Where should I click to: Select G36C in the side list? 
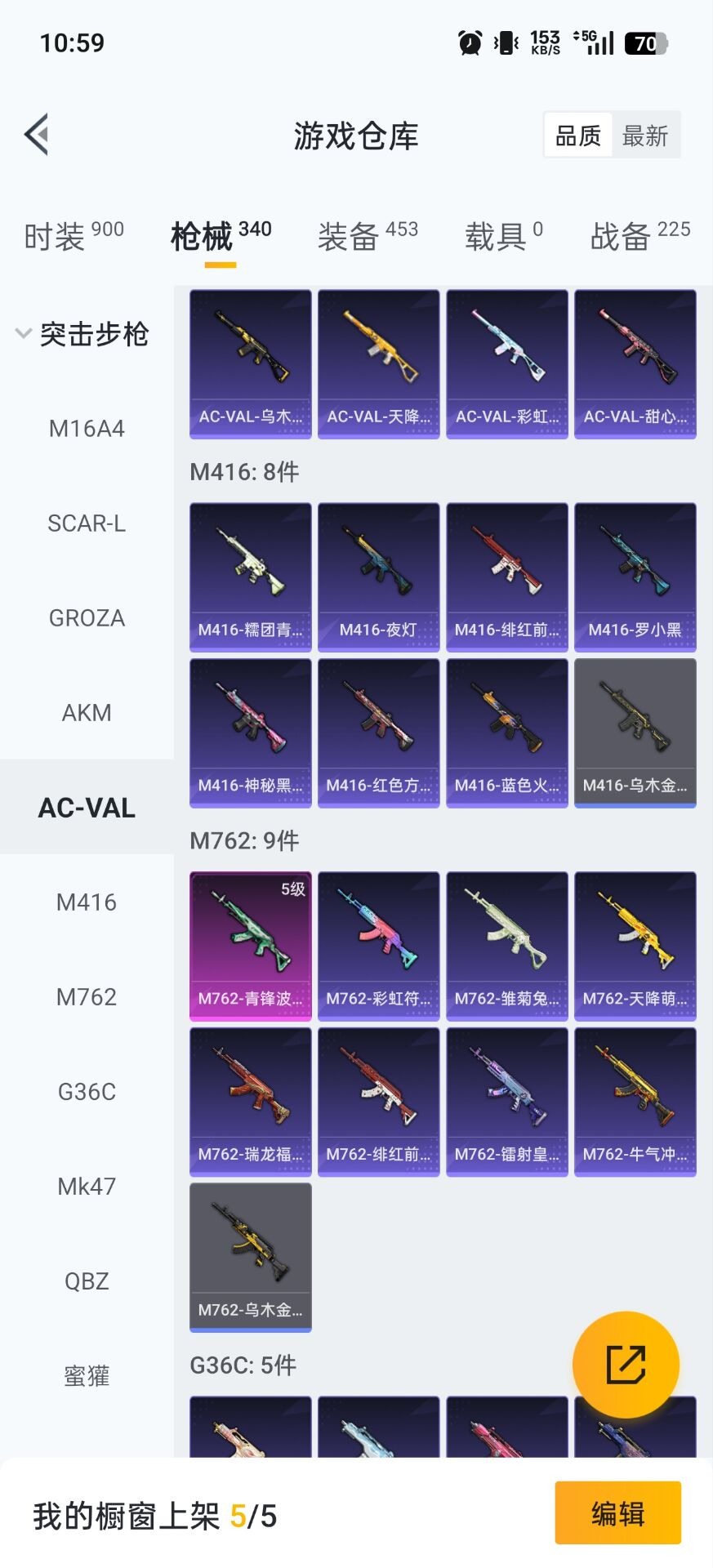click(x=87, y=1092)
